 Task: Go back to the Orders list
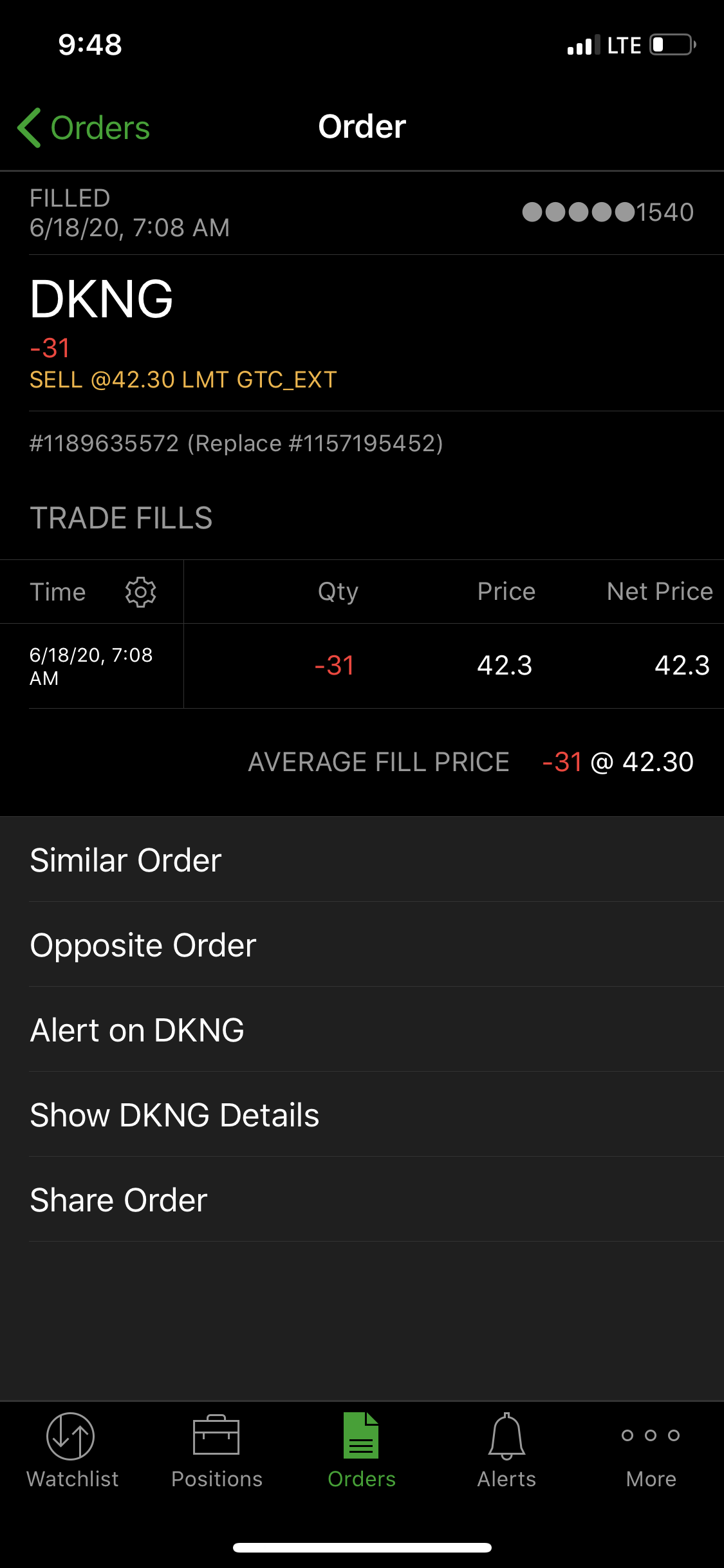(84, 127)
